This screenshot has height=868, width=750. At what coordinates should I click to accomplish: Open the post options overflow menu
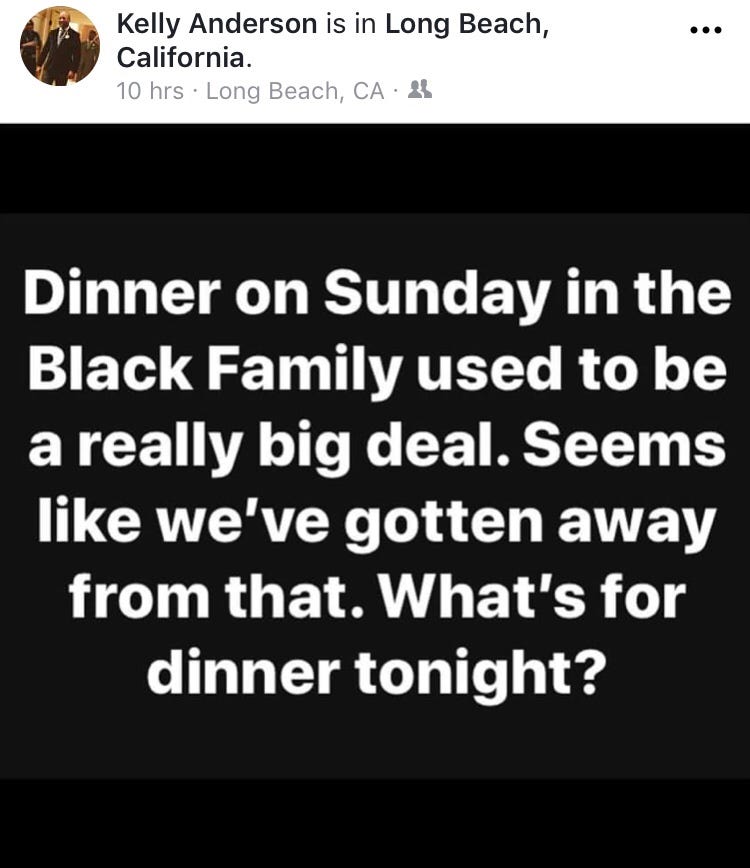[706, 29]
